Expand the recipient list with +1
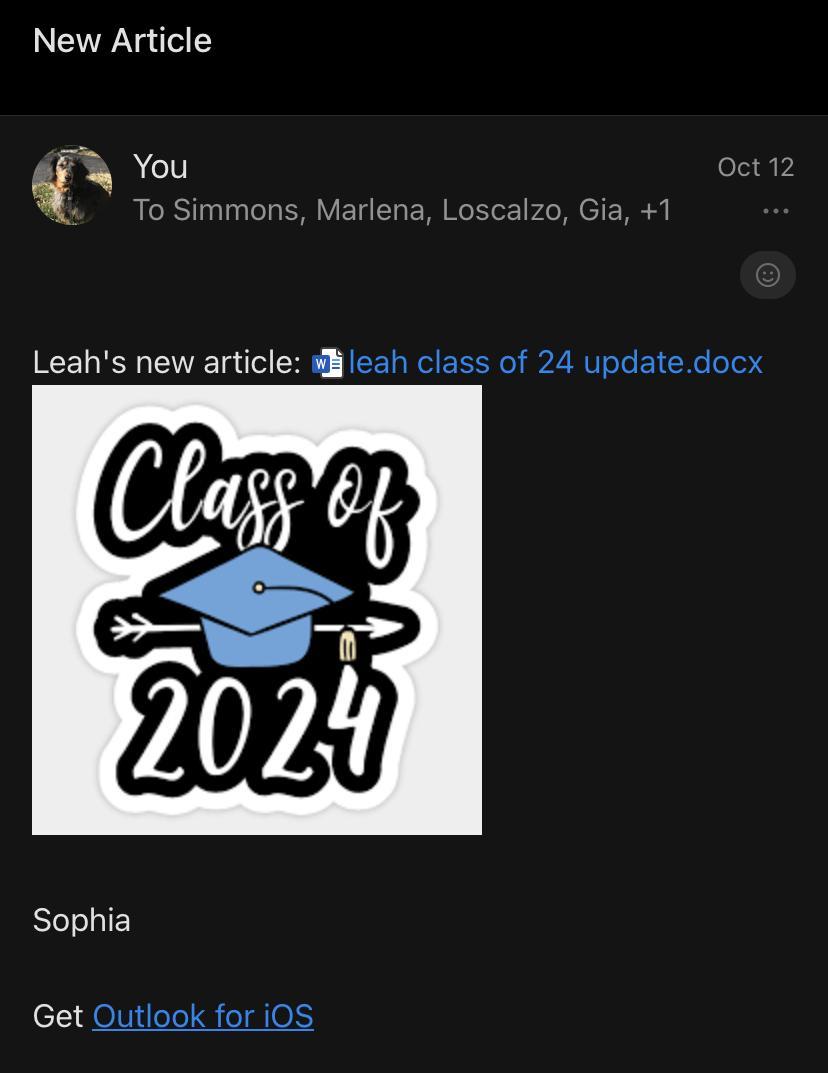Viewport: 828px width, 1073px height. [x=655, y=211]
